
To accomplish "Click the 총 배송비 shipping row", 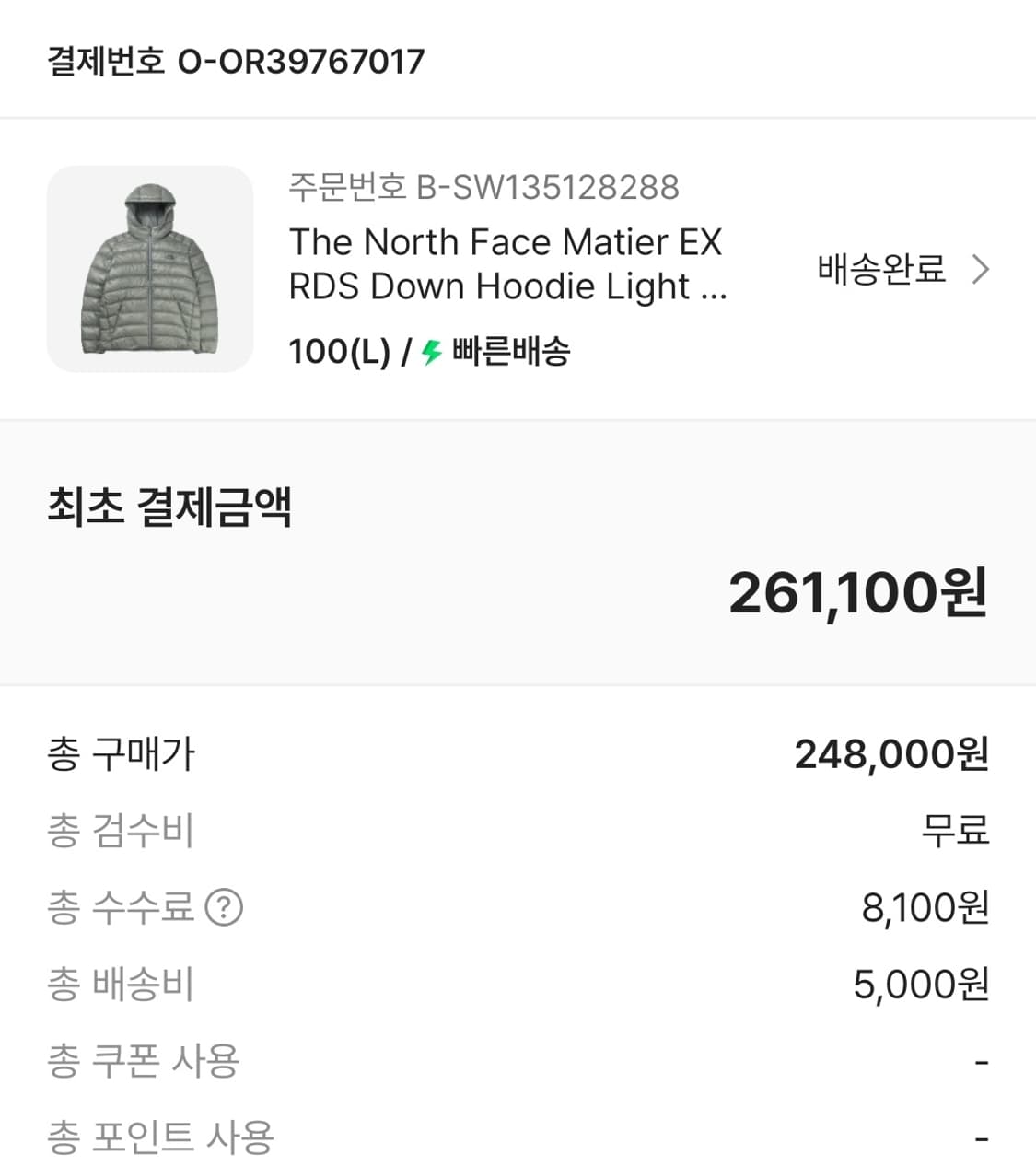I will [121, 984].
